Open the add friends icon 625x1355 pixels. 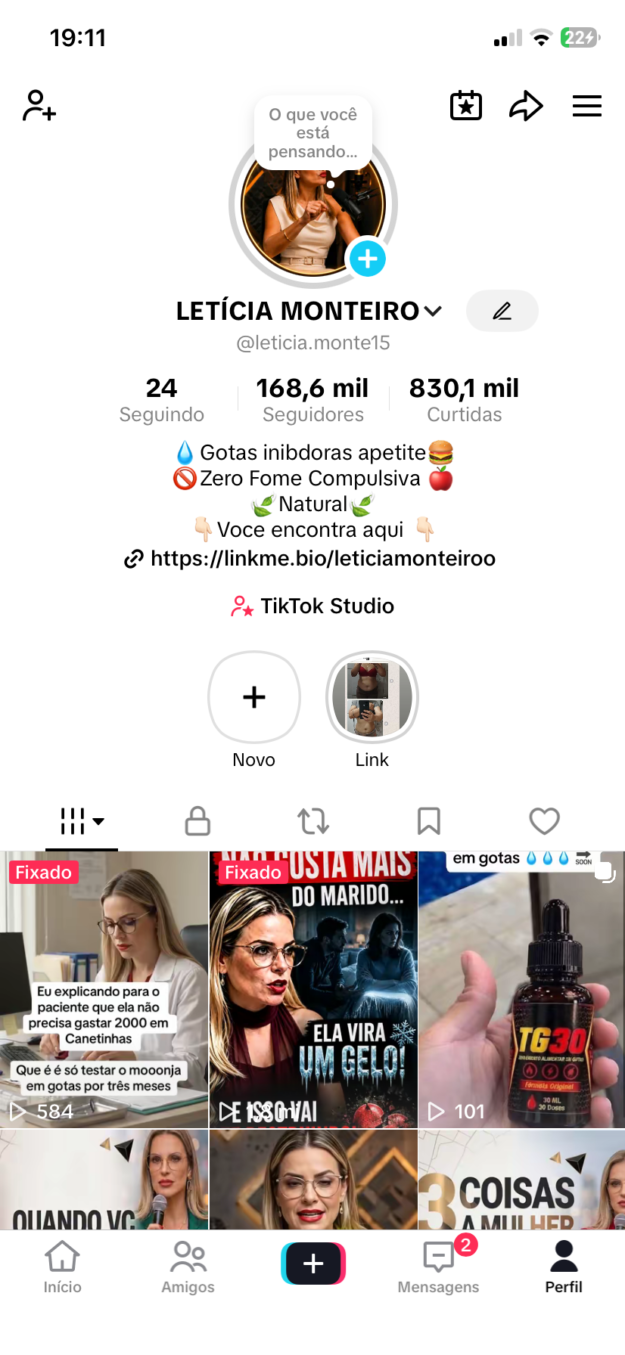(39, 106)
